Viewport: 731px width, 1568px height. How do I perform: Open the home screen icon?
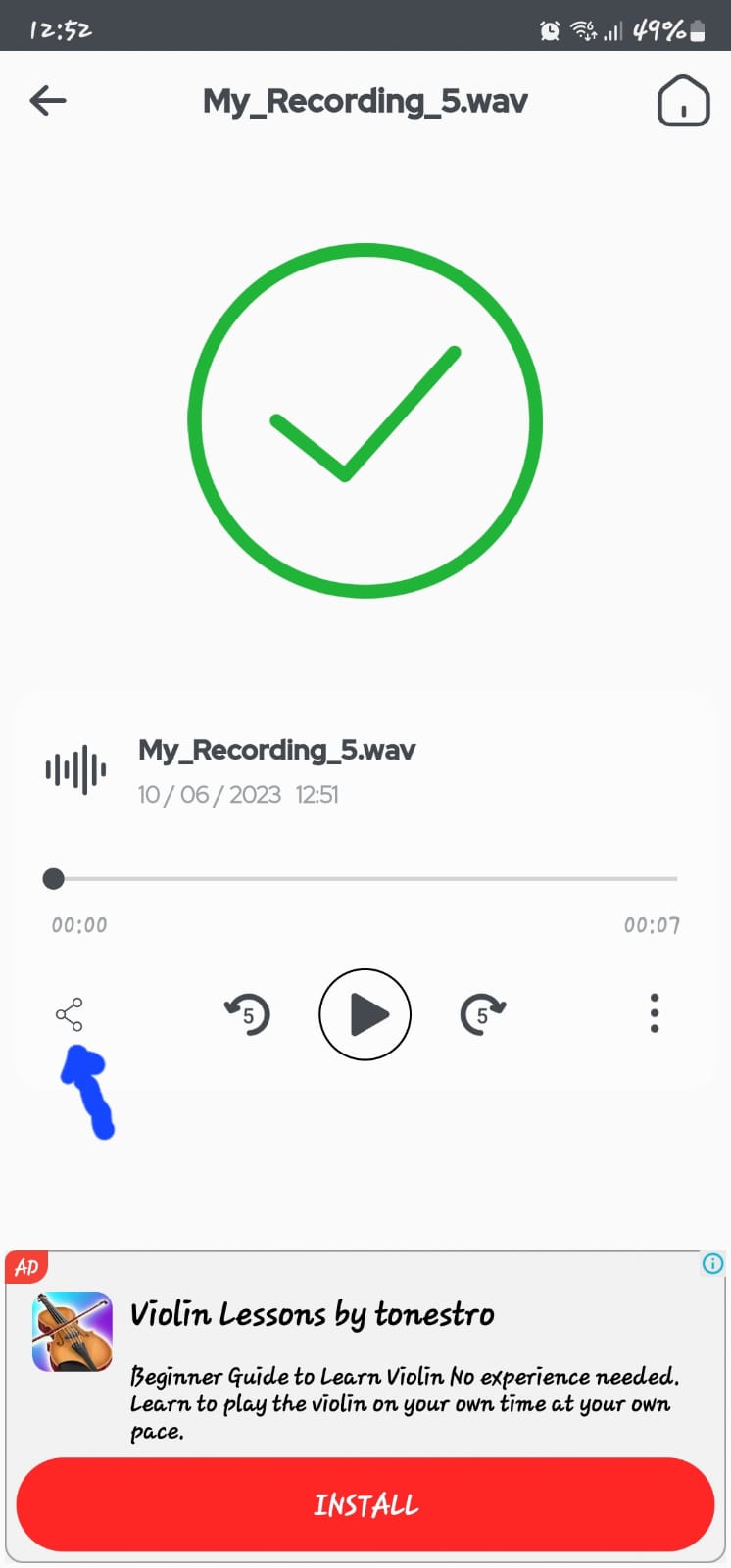683,101
